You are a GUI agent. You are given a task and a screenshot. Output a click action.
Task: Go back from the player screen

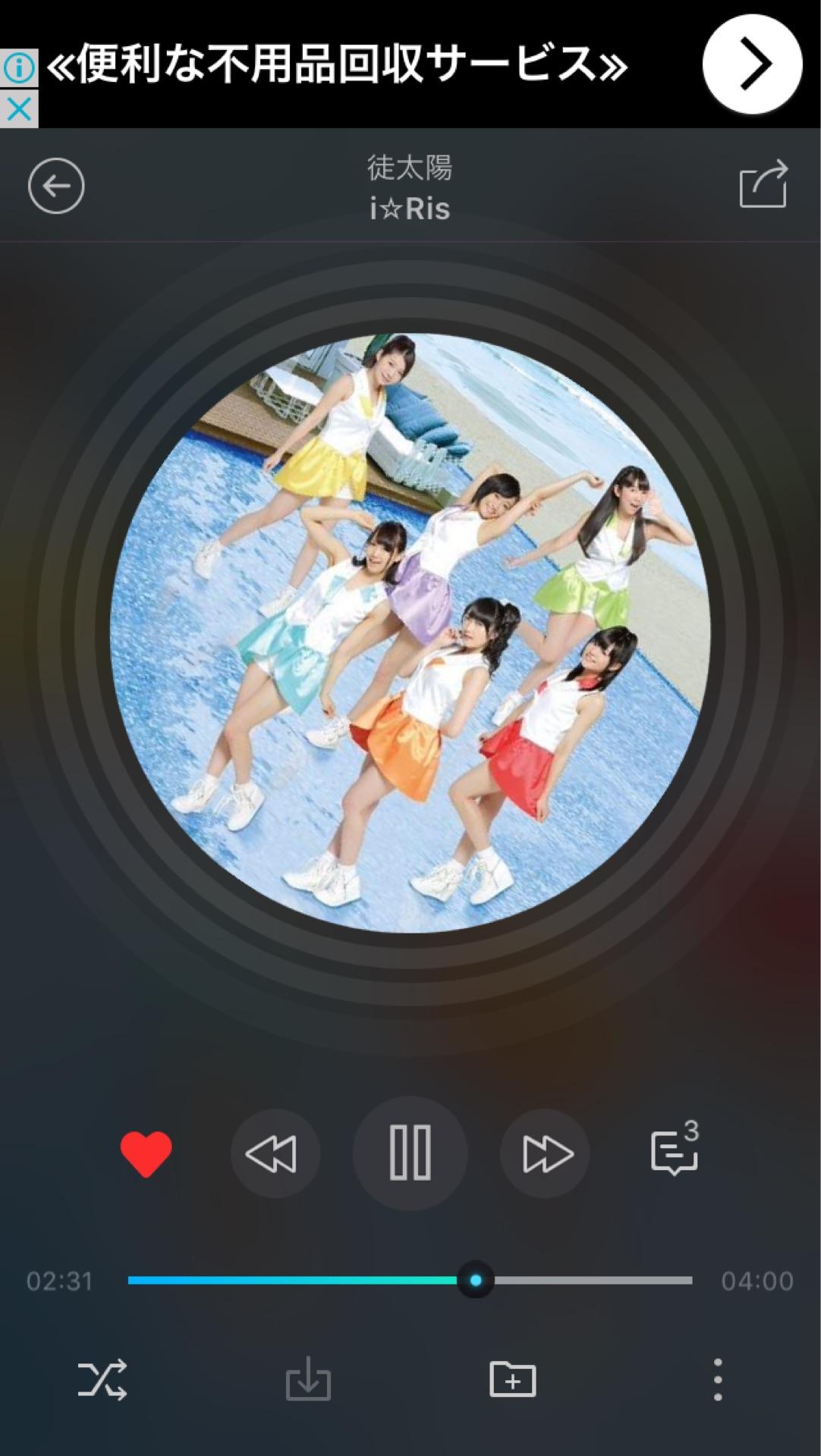(56, 187)
